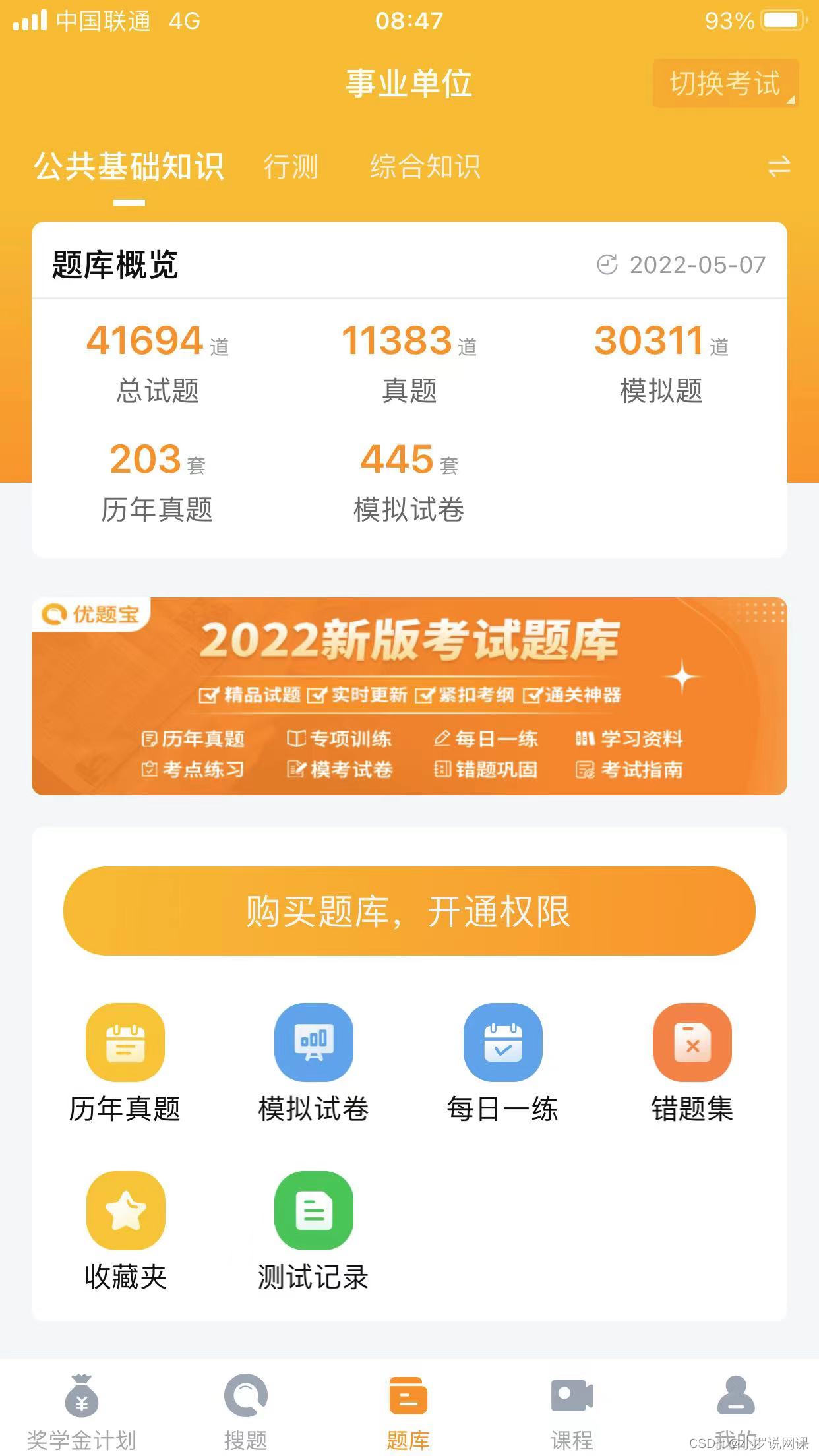Open the 2022新版考试题库 banner

[x=409, y=696]
